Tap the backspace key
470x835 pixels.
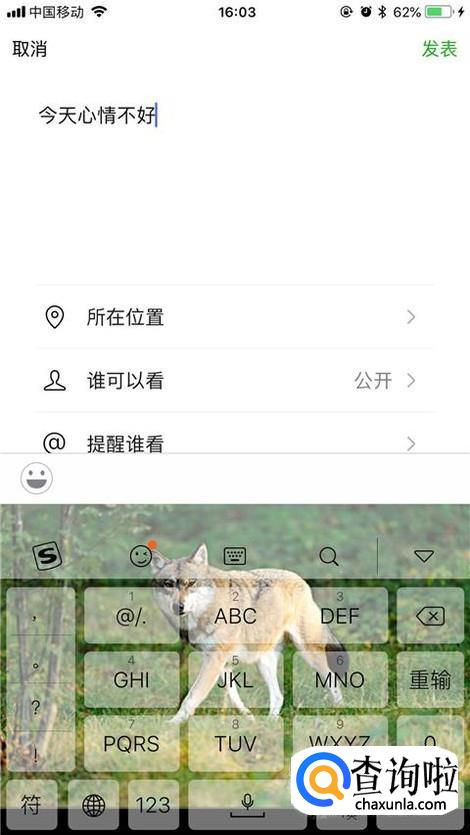(430, 616)
